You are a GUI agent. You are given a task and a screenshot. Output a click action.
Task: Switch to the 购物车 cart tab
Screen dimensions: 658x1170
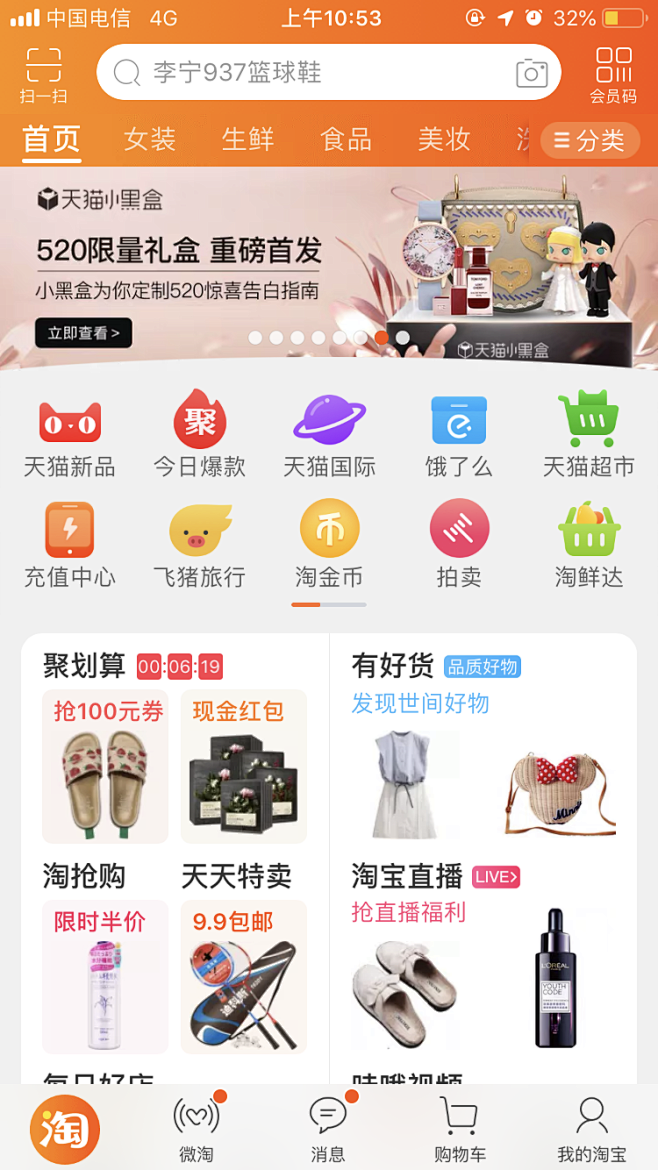(460, 1130)
